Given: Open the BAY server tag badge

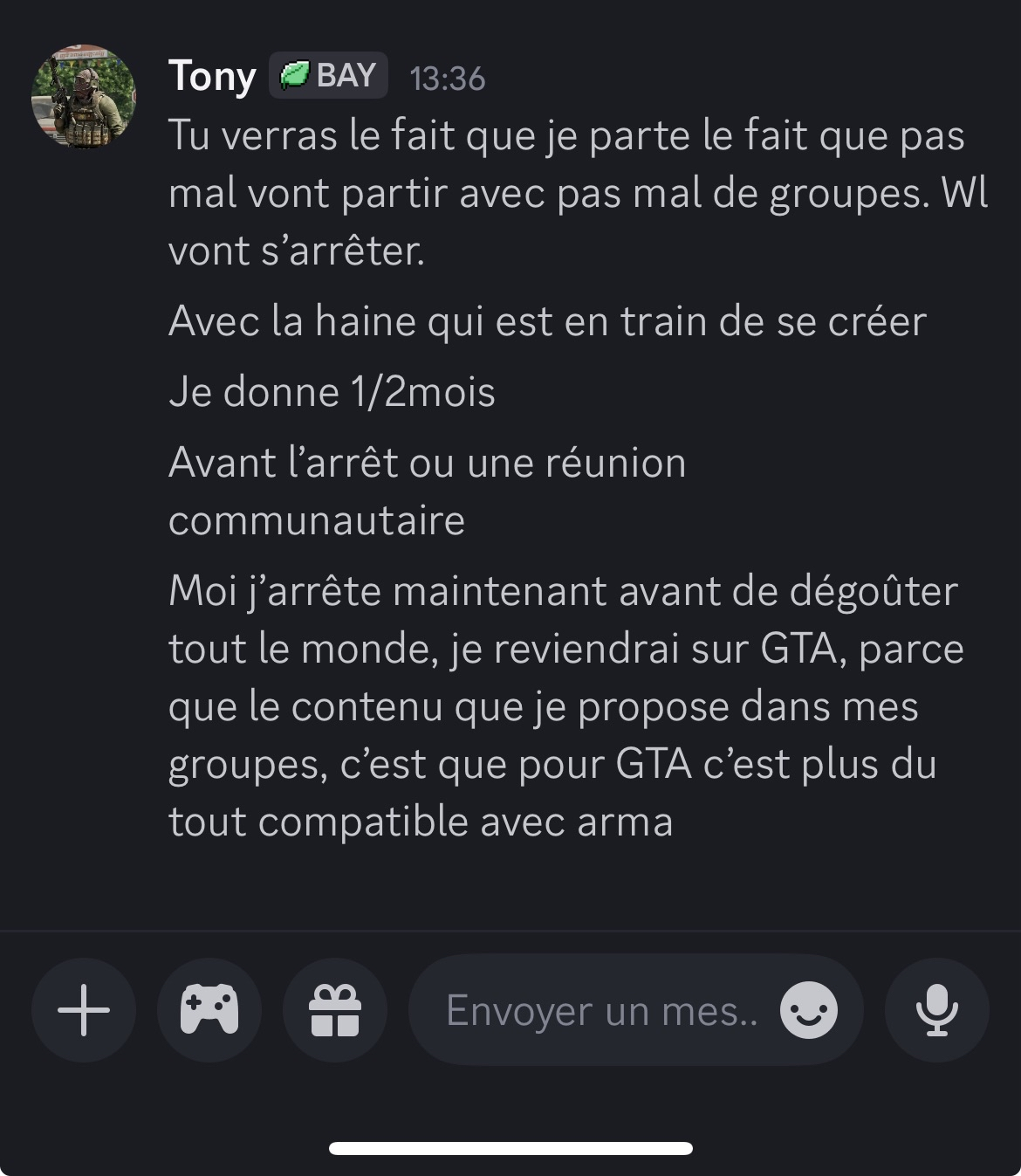Looking at the screenshot, I should point(328,76).
